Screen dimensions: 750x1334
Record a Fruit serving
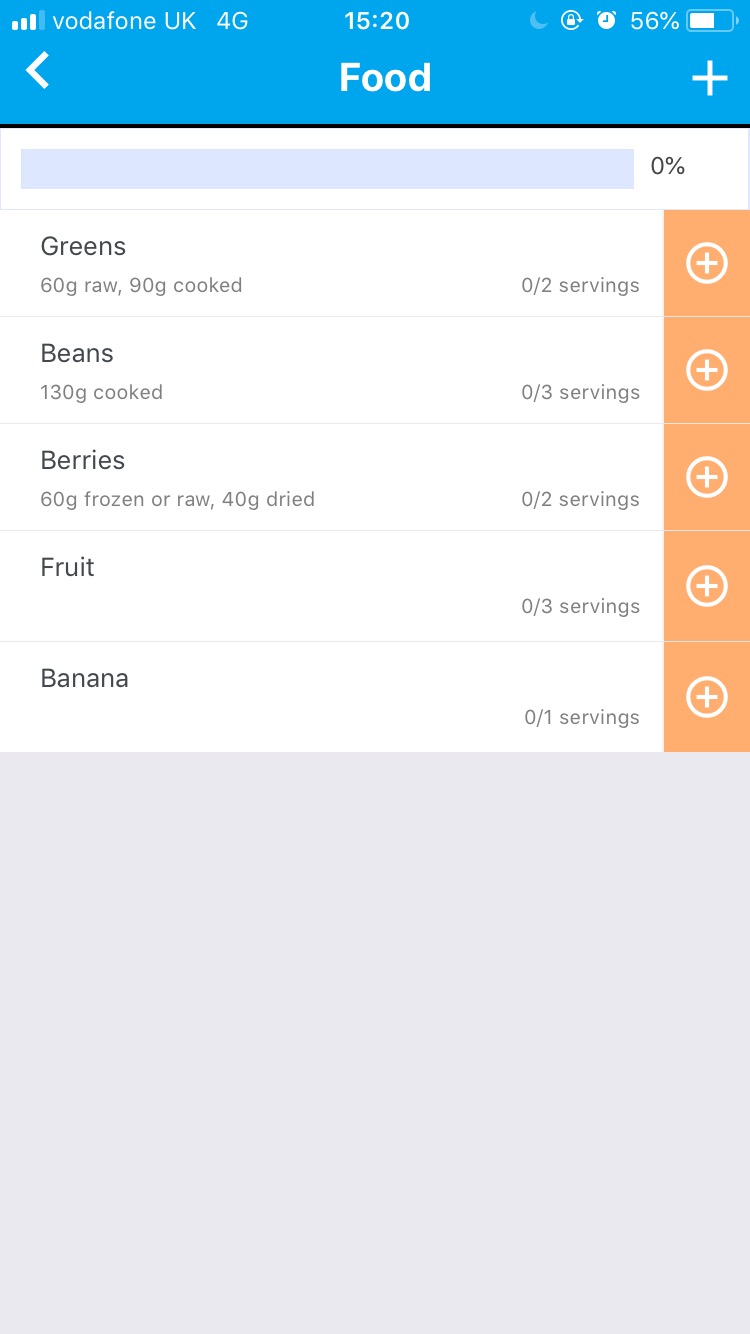pyautogui.click(x=706, y=586)
